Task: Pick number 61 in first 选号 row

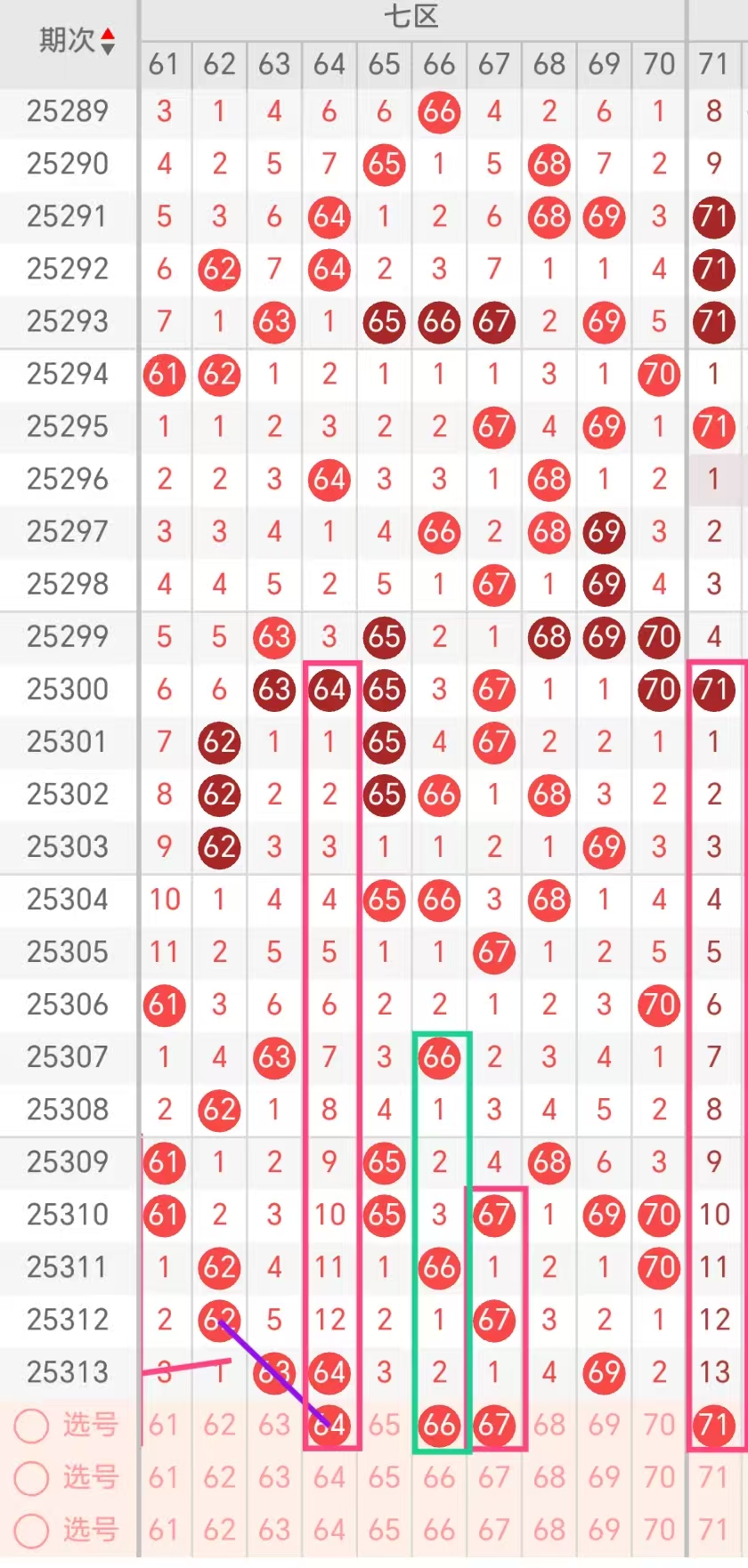Action: pyautogui.click(x=164, y=1426)
